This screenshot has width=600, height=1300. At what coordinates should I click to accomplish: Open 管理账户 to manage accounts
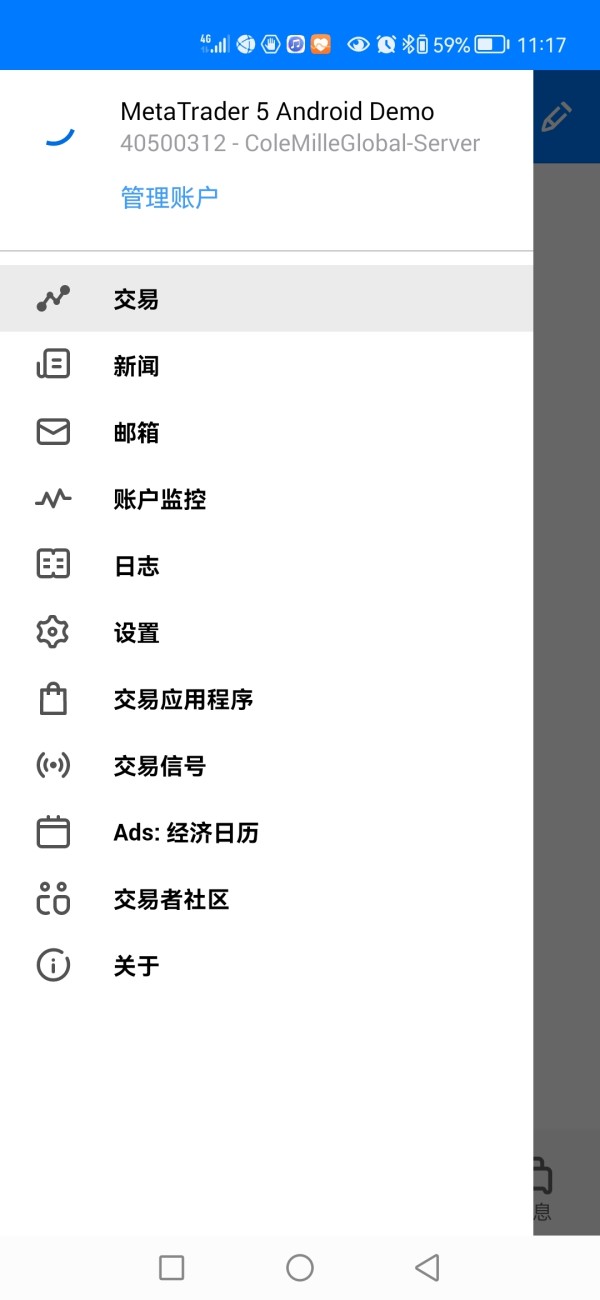[169, 197]
